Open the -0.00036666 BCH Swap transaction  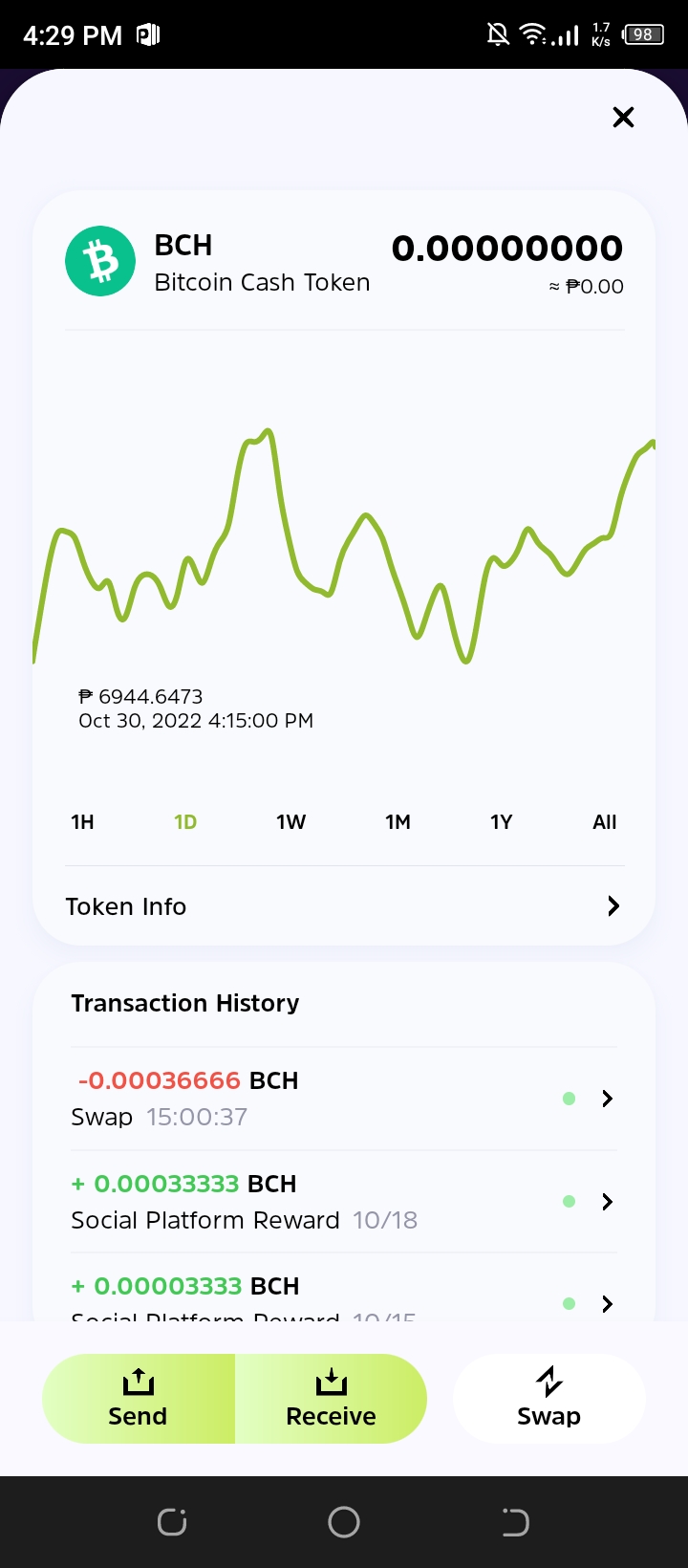(x=344, y=1099)
